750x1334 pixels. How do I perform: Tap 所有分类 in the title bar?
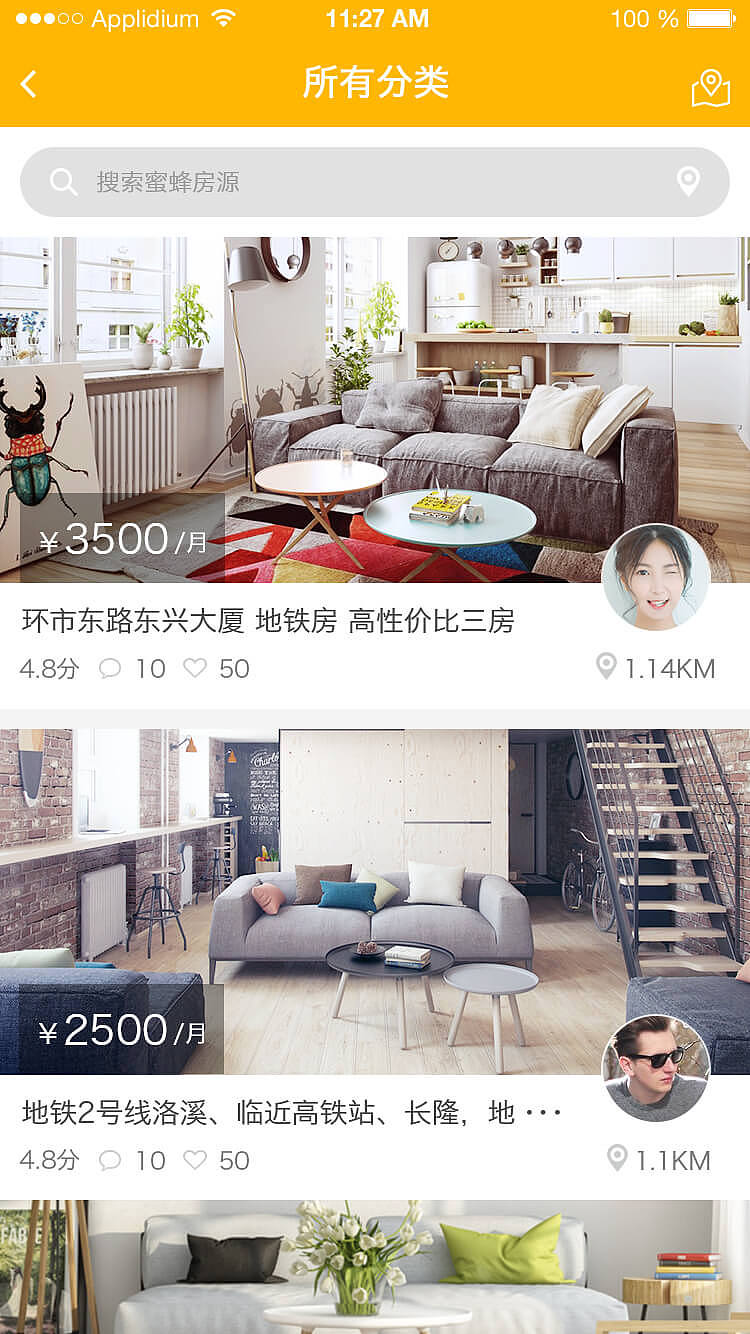click(x=375, y=85)
